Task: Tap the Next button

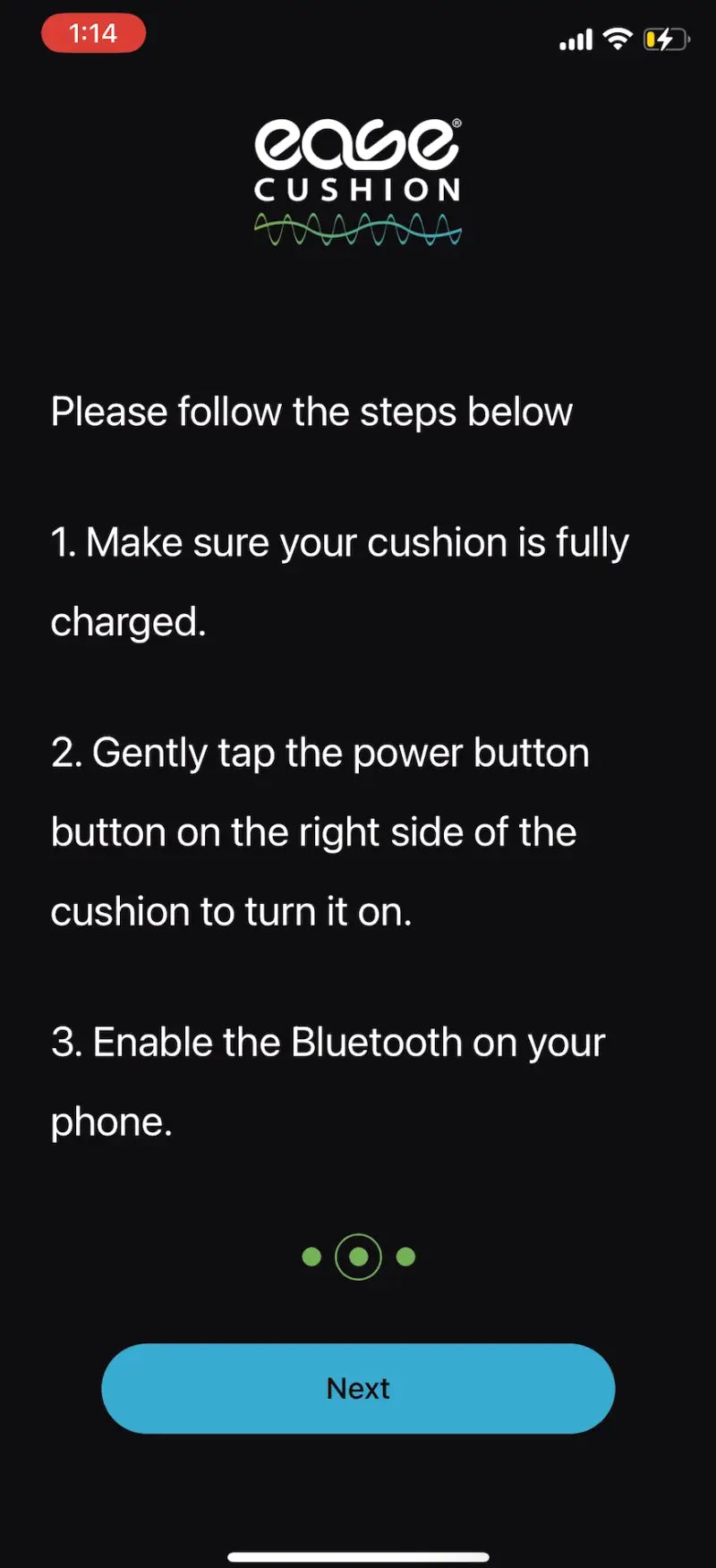Action: click(x=358, y=1388)
